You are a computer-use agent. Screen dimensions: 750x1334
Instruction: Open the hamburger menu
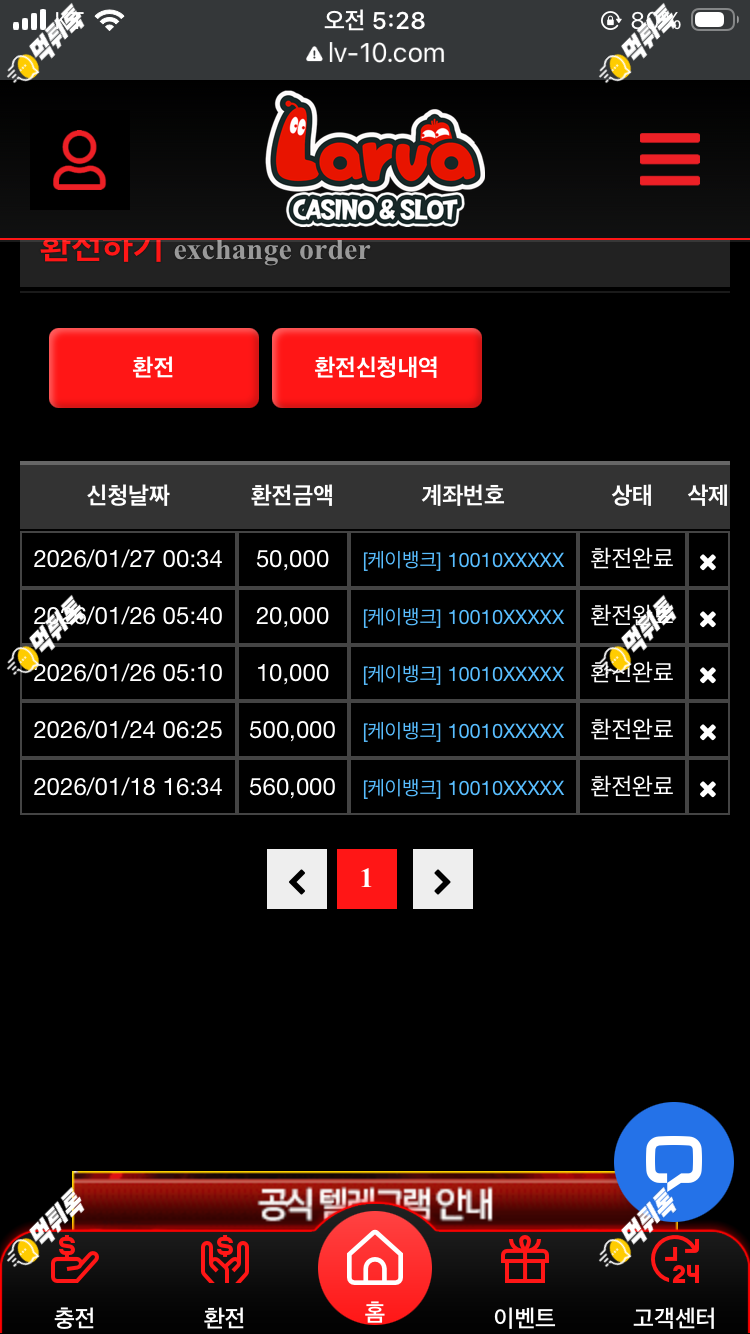(x=669, y=159)
